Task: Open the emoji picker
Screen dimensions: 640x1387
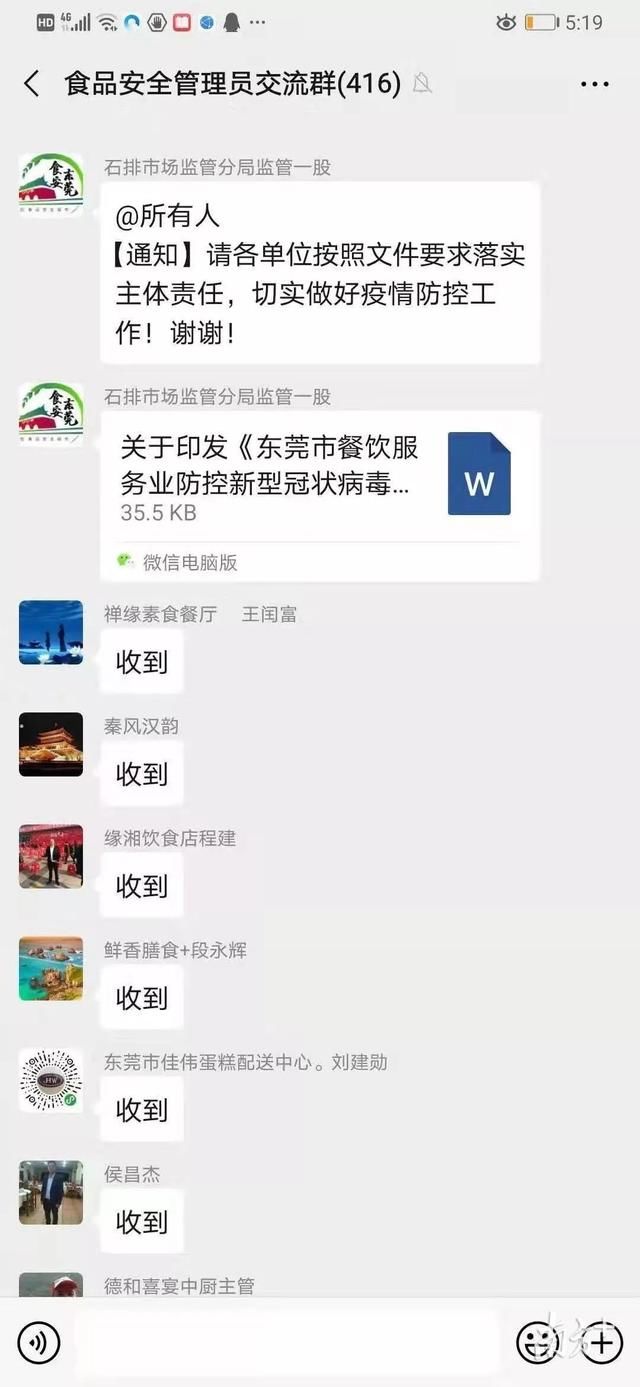Action: click(537, 1342)
